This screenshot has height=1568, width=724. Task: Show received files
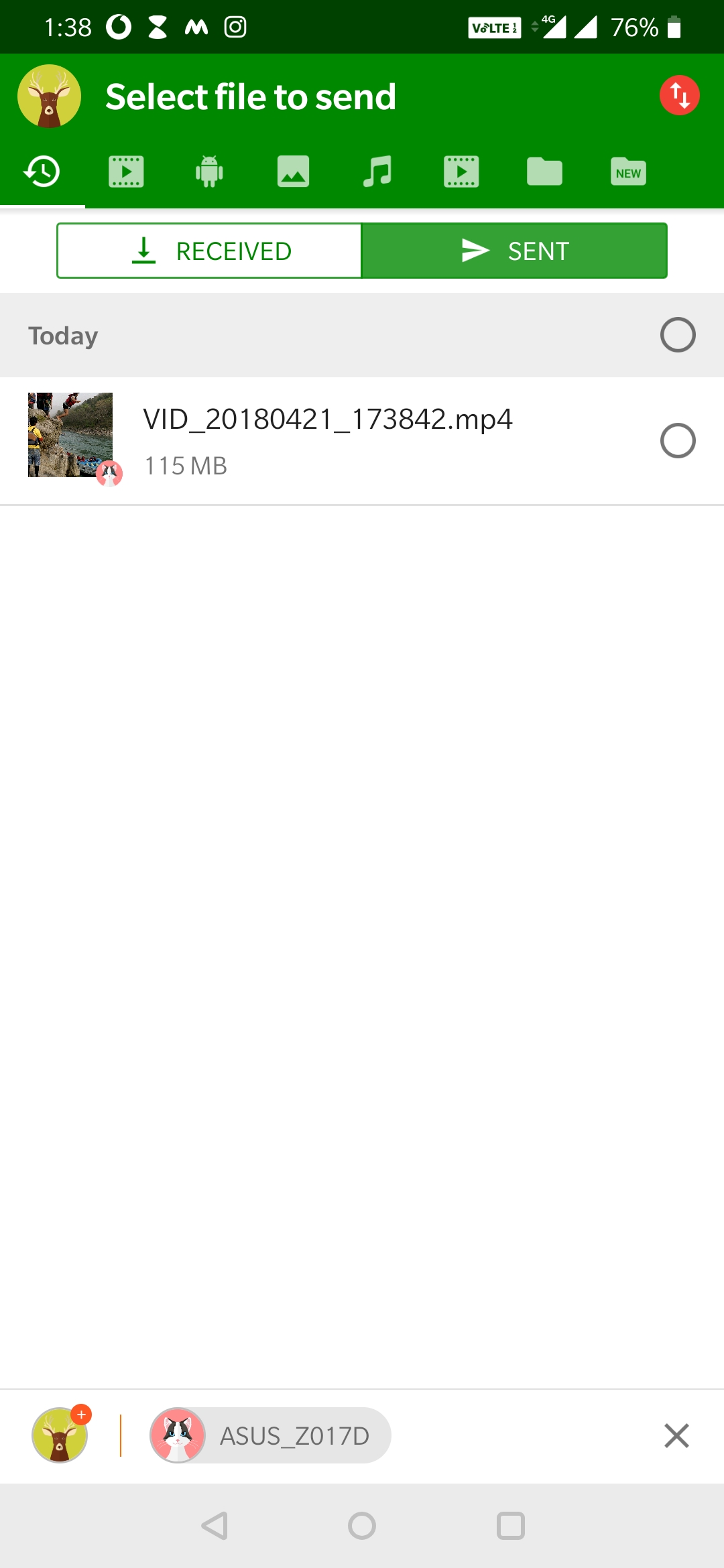point(210,251)
